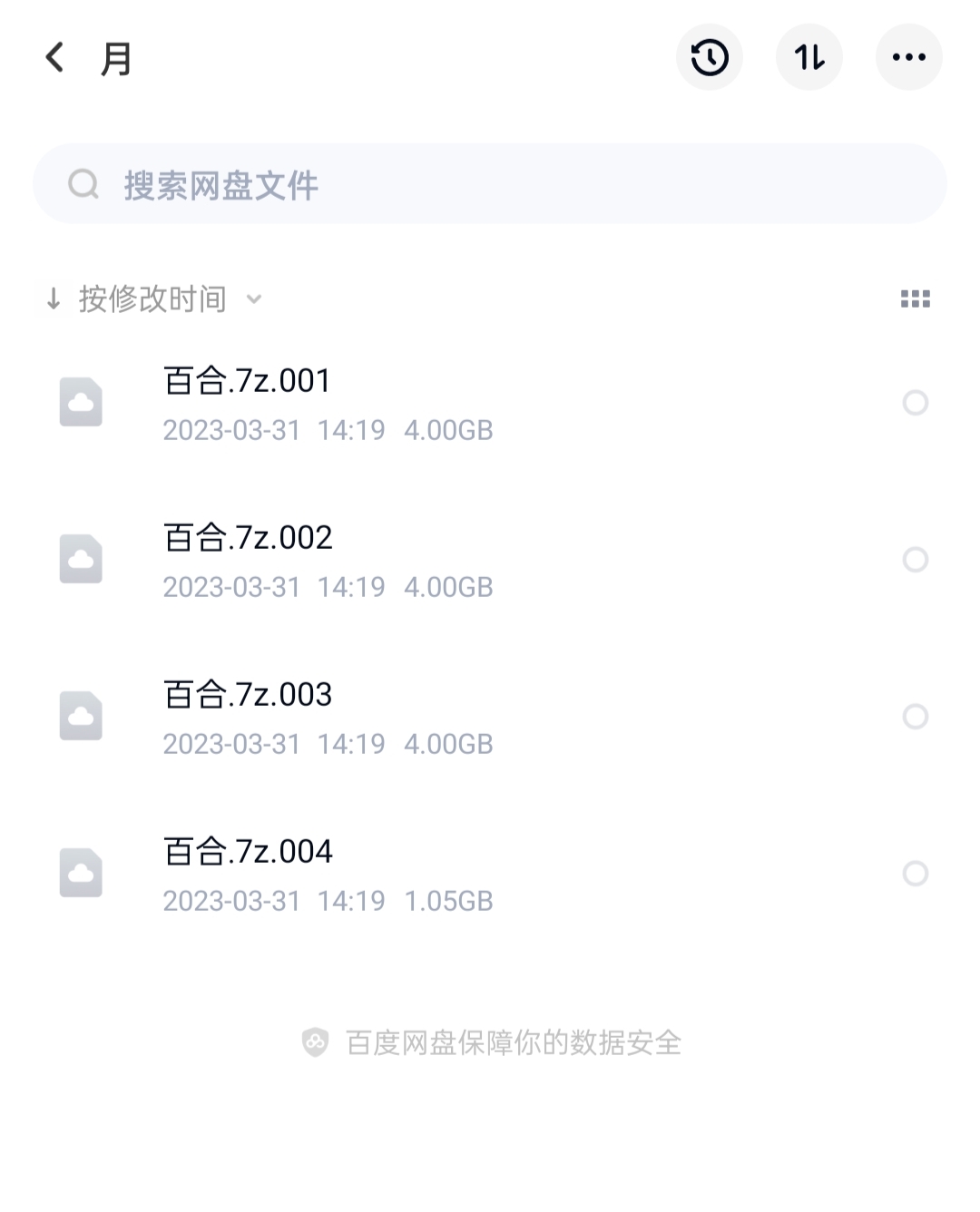Click the sort order icon in top bar
Image resolution: width=980 pixels, height=1212 pixels.
[808, 56]
